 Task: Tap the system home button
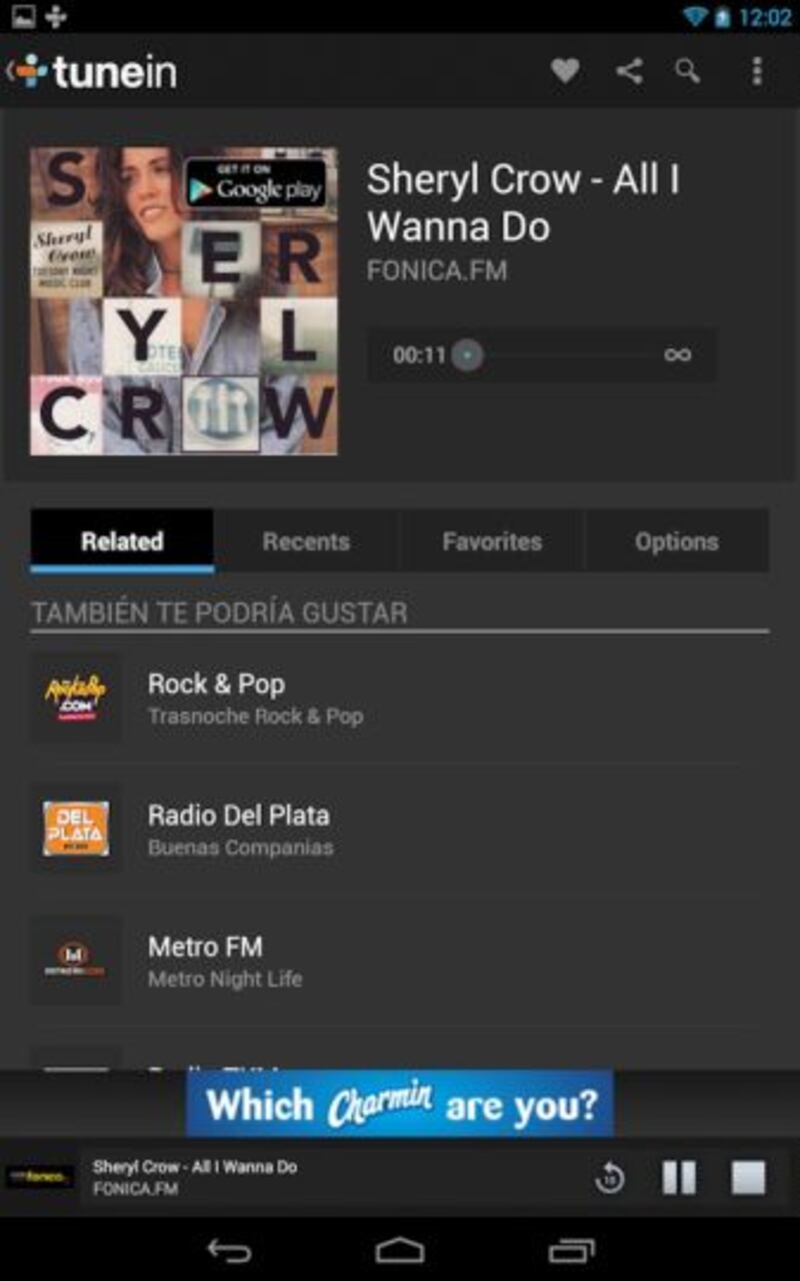point(400,1250)
